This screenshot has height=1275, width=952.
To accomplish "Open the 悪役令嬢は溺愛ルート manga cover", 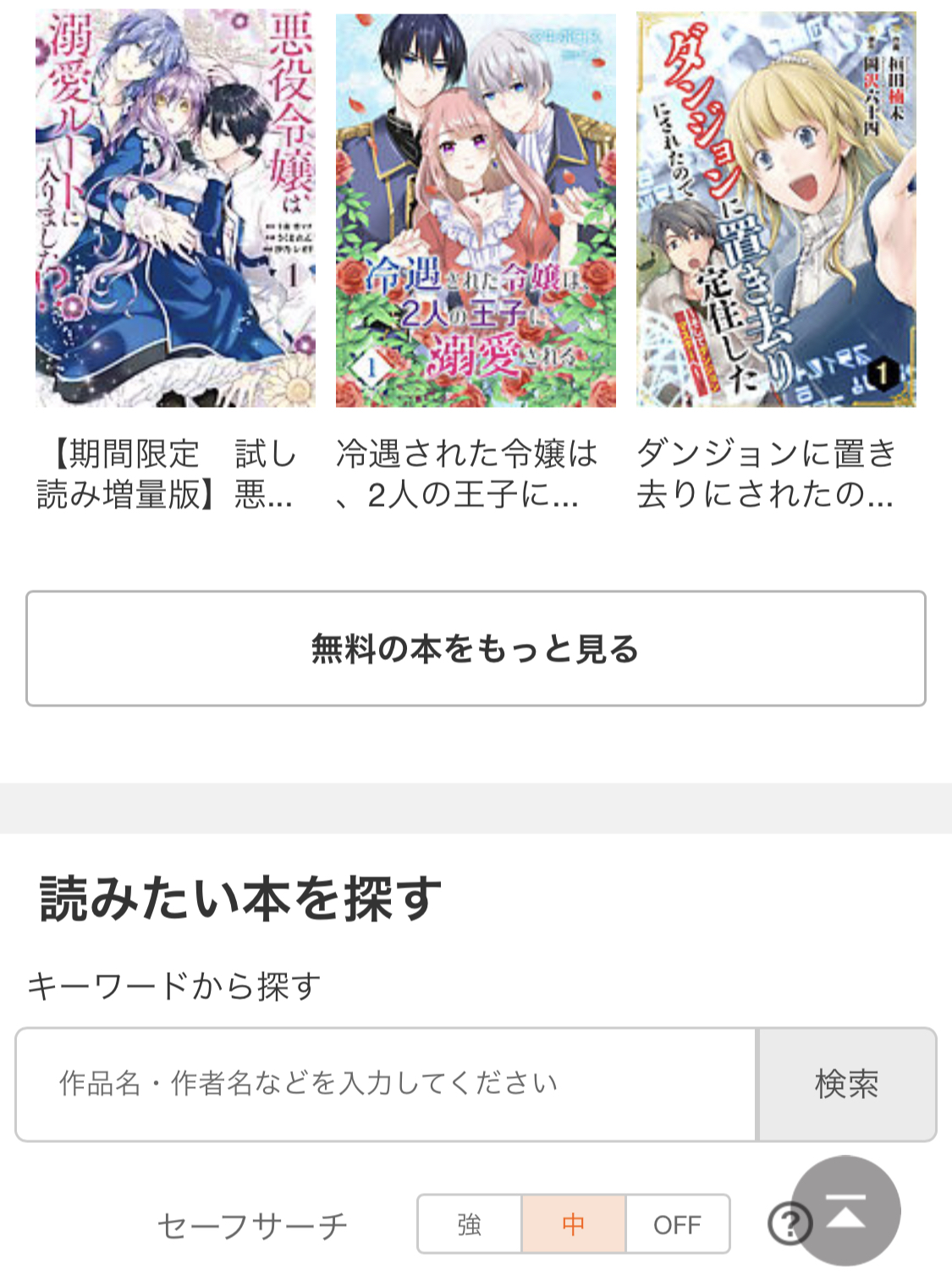I will click(x=175, y=209).
